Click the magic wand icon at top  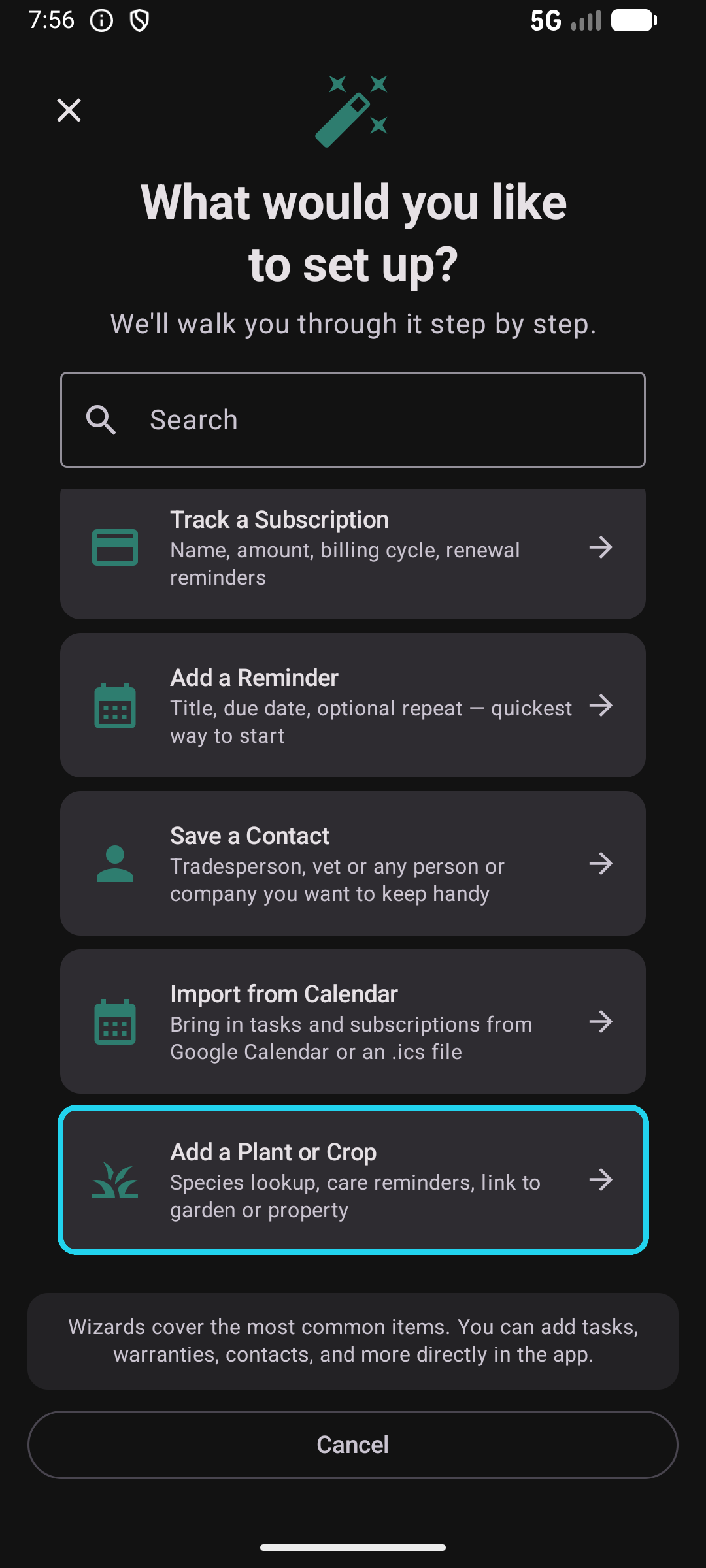(353, 110)
